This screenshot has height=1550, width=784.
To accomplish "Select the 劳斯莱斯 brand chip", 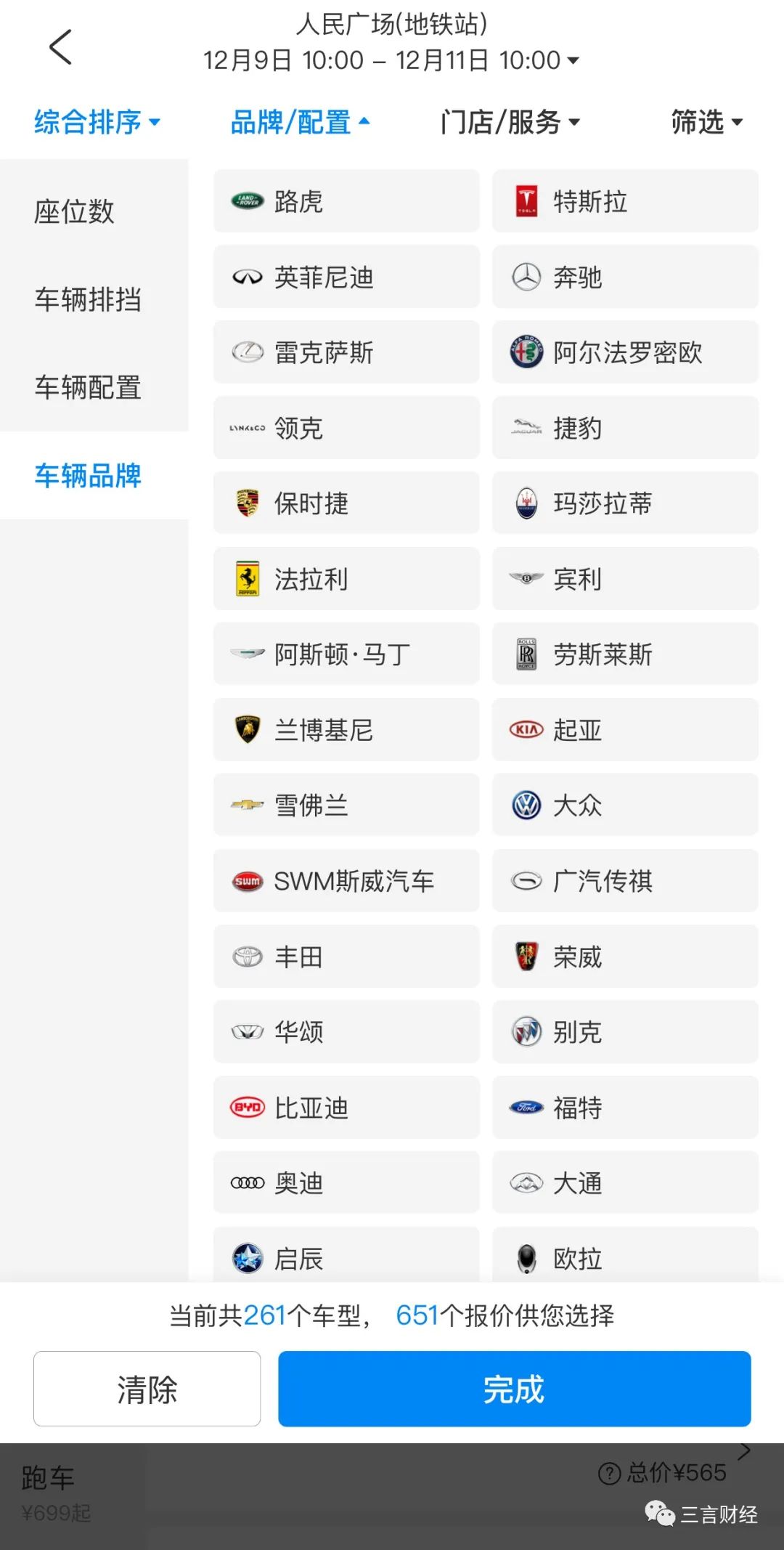I will [625, 654].
